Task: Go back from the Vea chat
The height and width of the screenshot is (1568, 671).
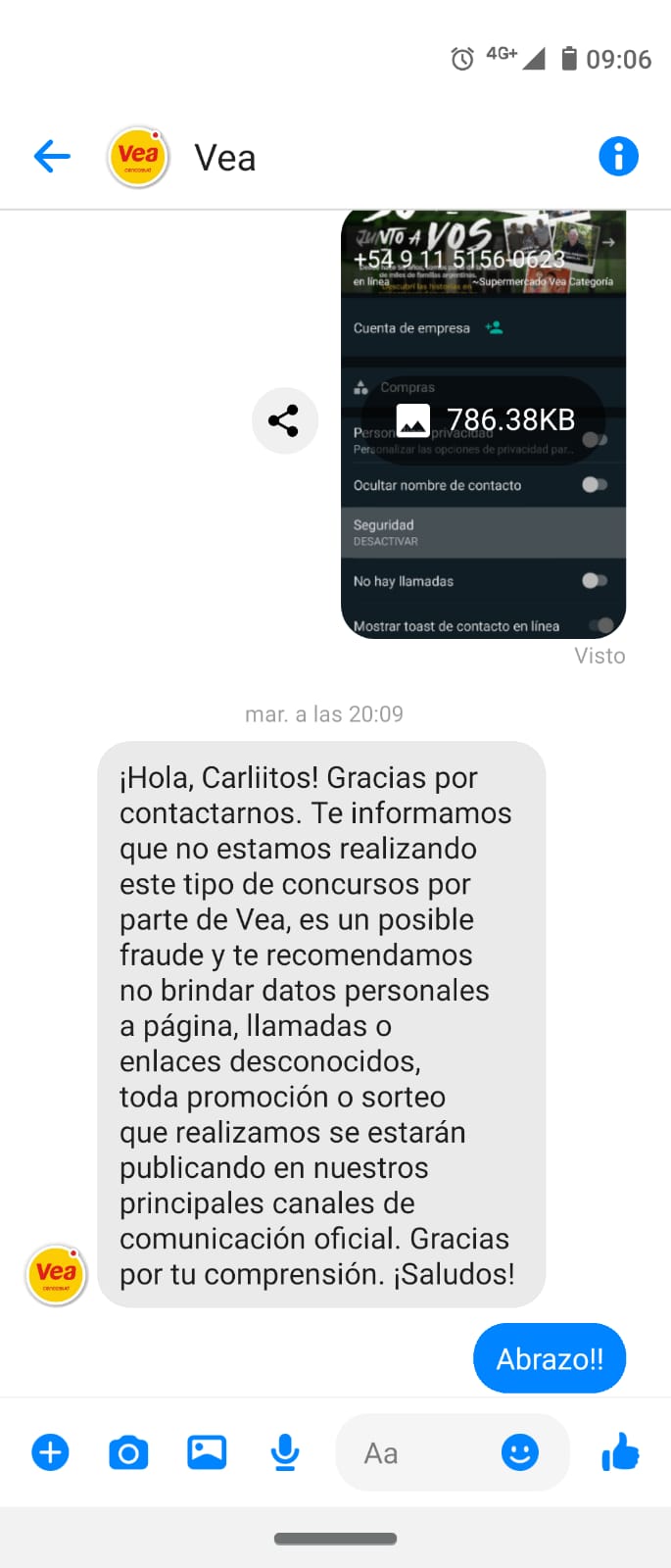Action: (52, 156)
